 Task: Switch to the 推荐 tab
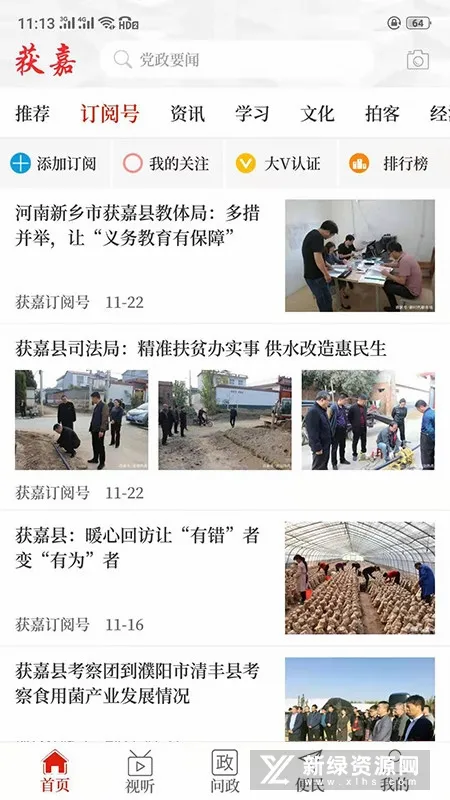pyautogui.click(x=33, y=113)
